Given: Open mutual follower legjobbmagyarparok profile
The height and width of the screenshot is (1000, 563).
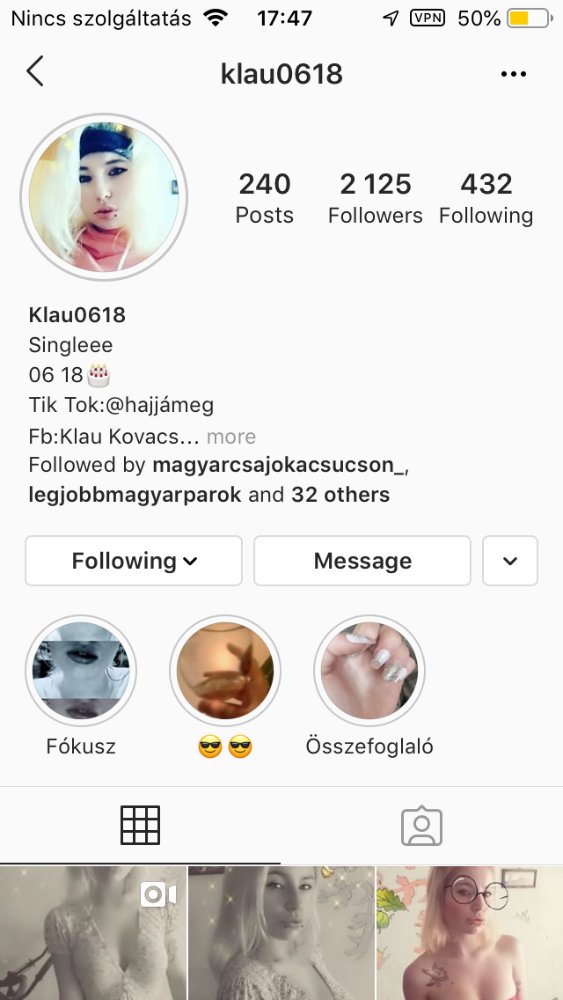Looking at the screenshot, I should tap(135, 494).
